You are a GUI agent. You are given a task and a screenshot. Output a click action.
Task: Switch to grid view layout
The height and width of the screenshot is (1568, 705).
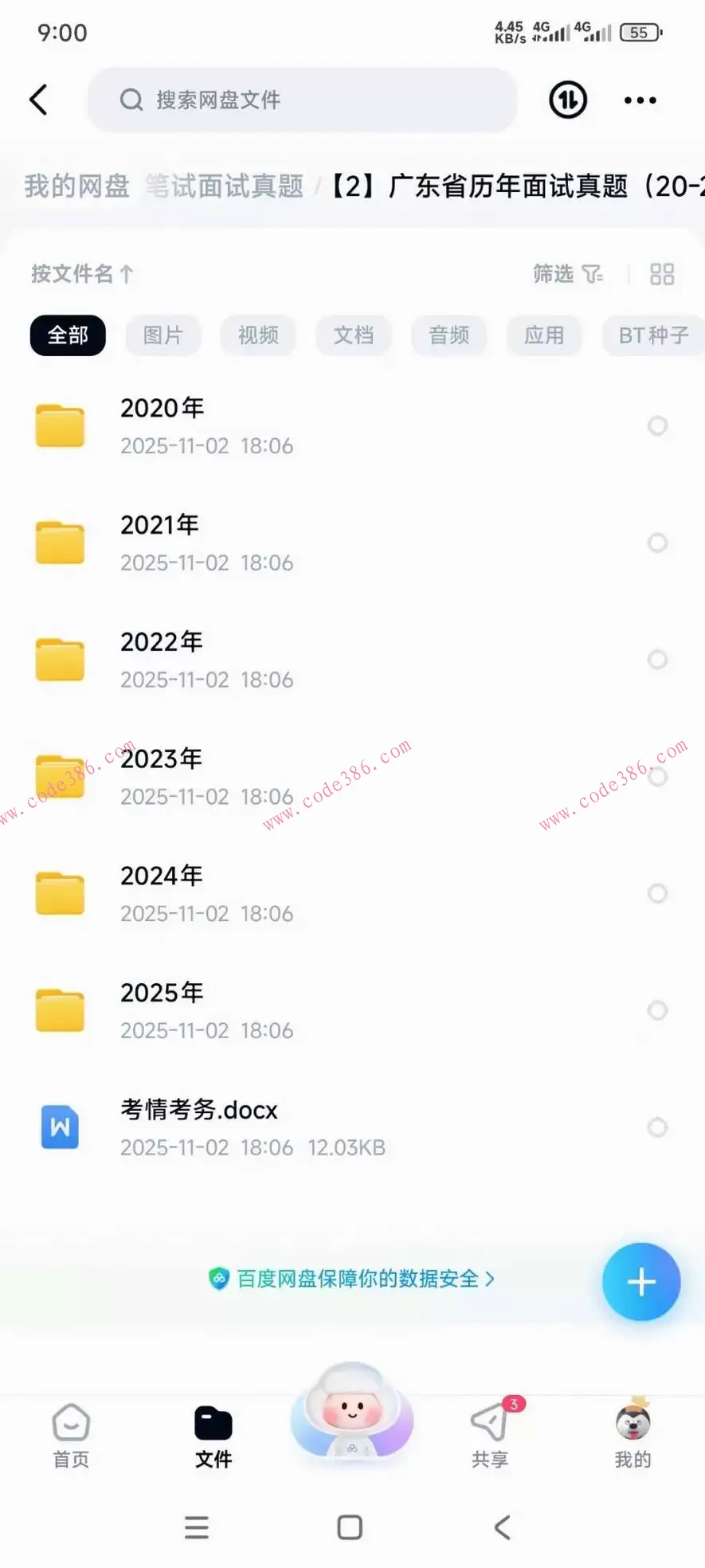click(x=661, y=273)
